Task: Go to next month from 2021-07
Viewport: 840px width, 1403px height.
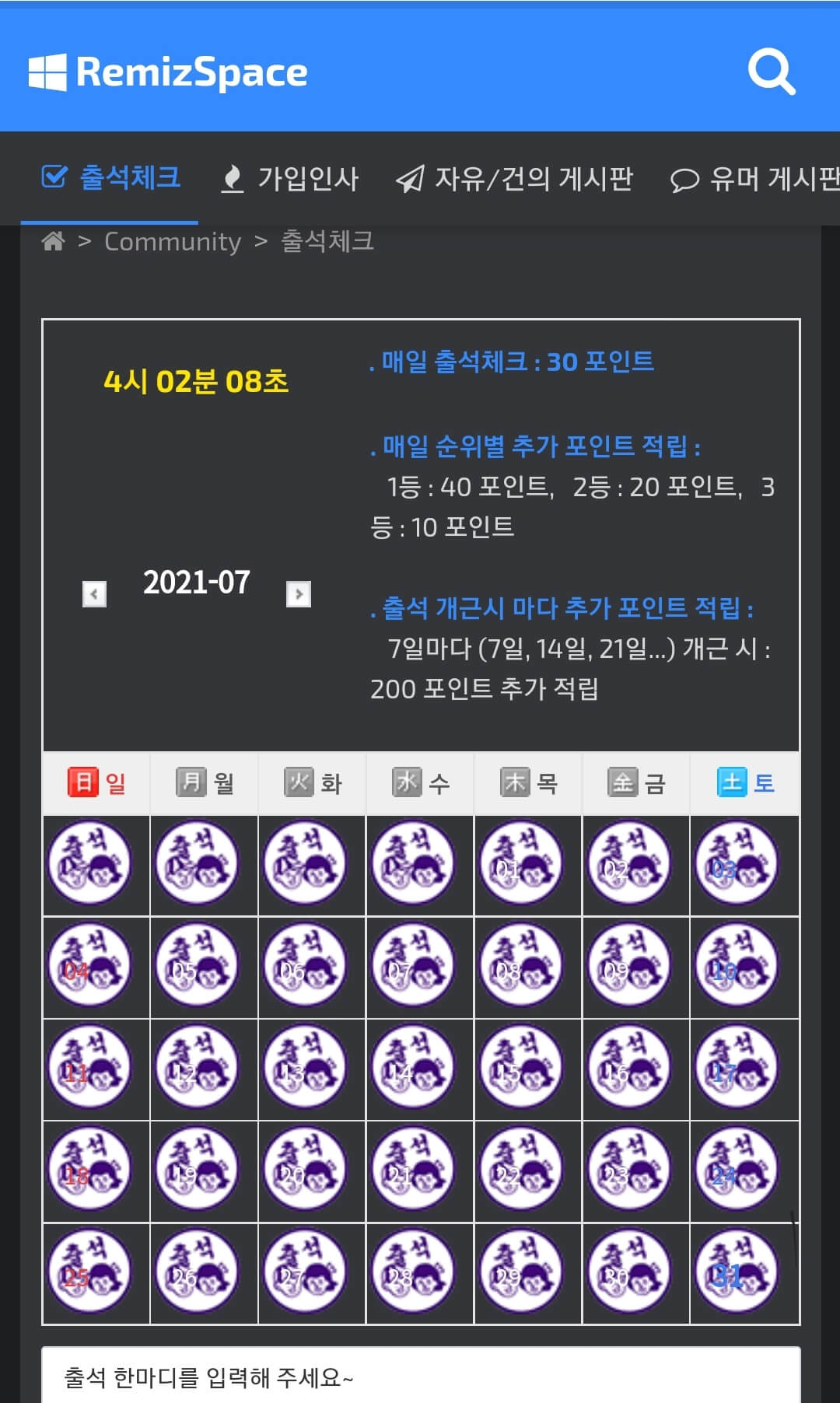Action: (x=299, y=594)
